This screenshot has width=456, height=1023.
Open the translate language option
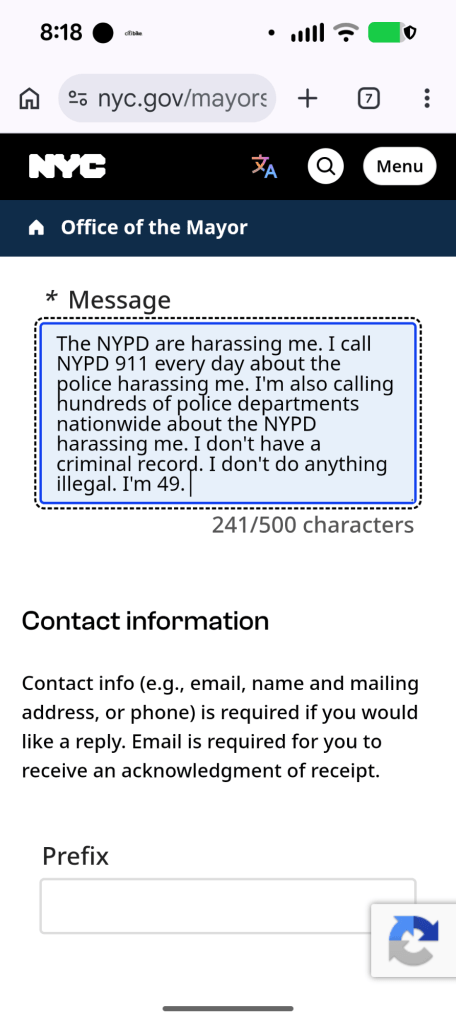coord(264,166)
